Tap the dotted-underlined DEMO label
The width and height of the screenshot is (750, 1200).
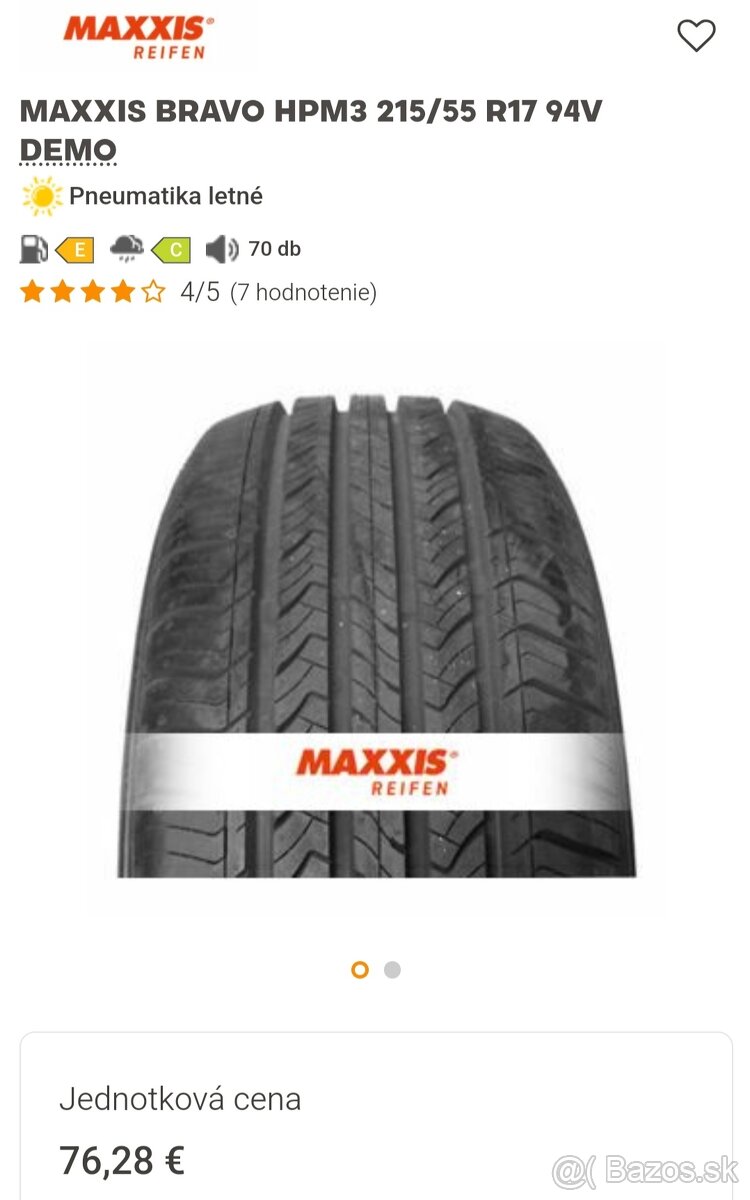[68, 150]
